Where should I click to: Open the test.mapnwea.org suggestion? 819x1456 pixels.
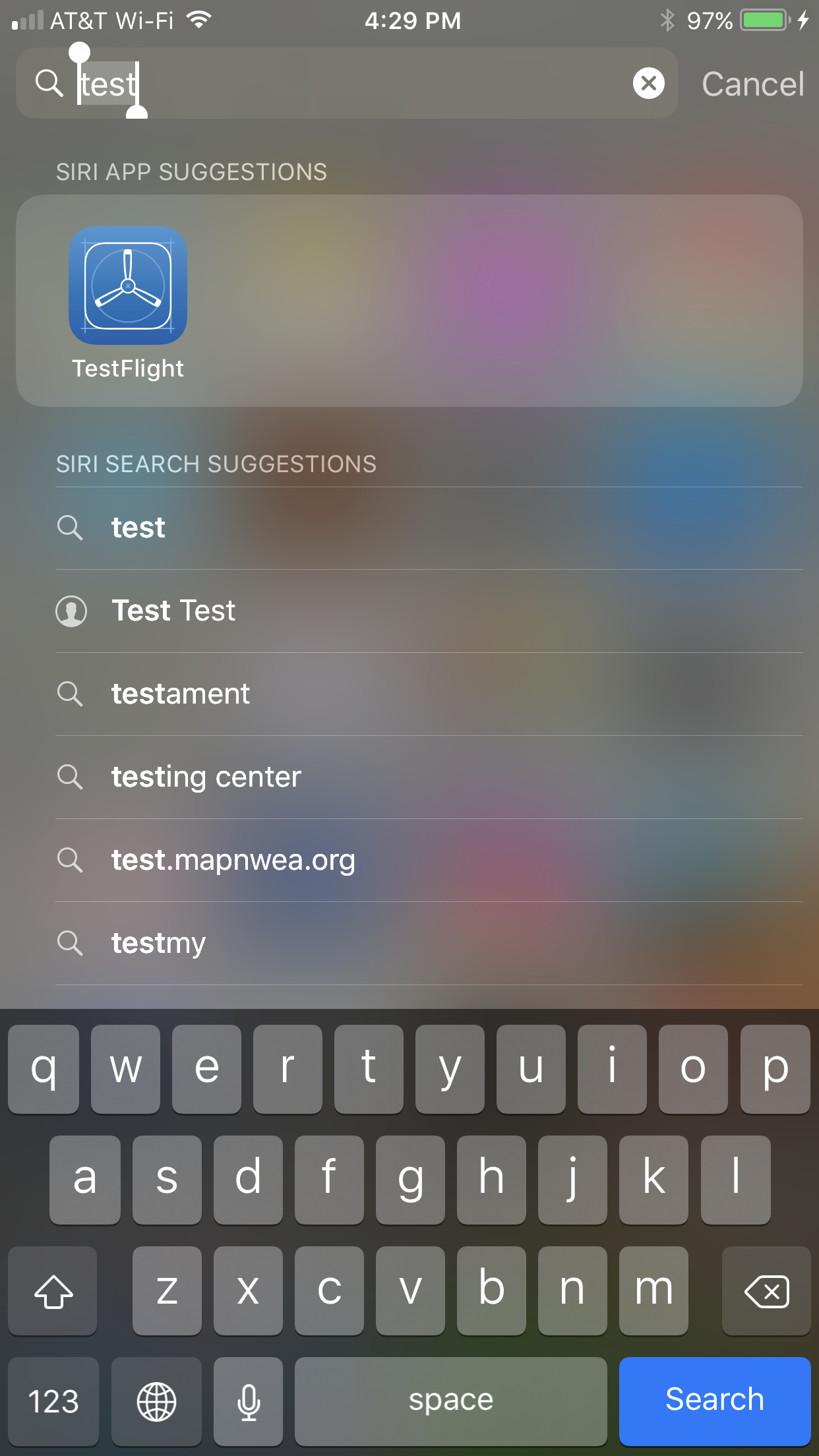pyautogui.click(x=429, y=861)
